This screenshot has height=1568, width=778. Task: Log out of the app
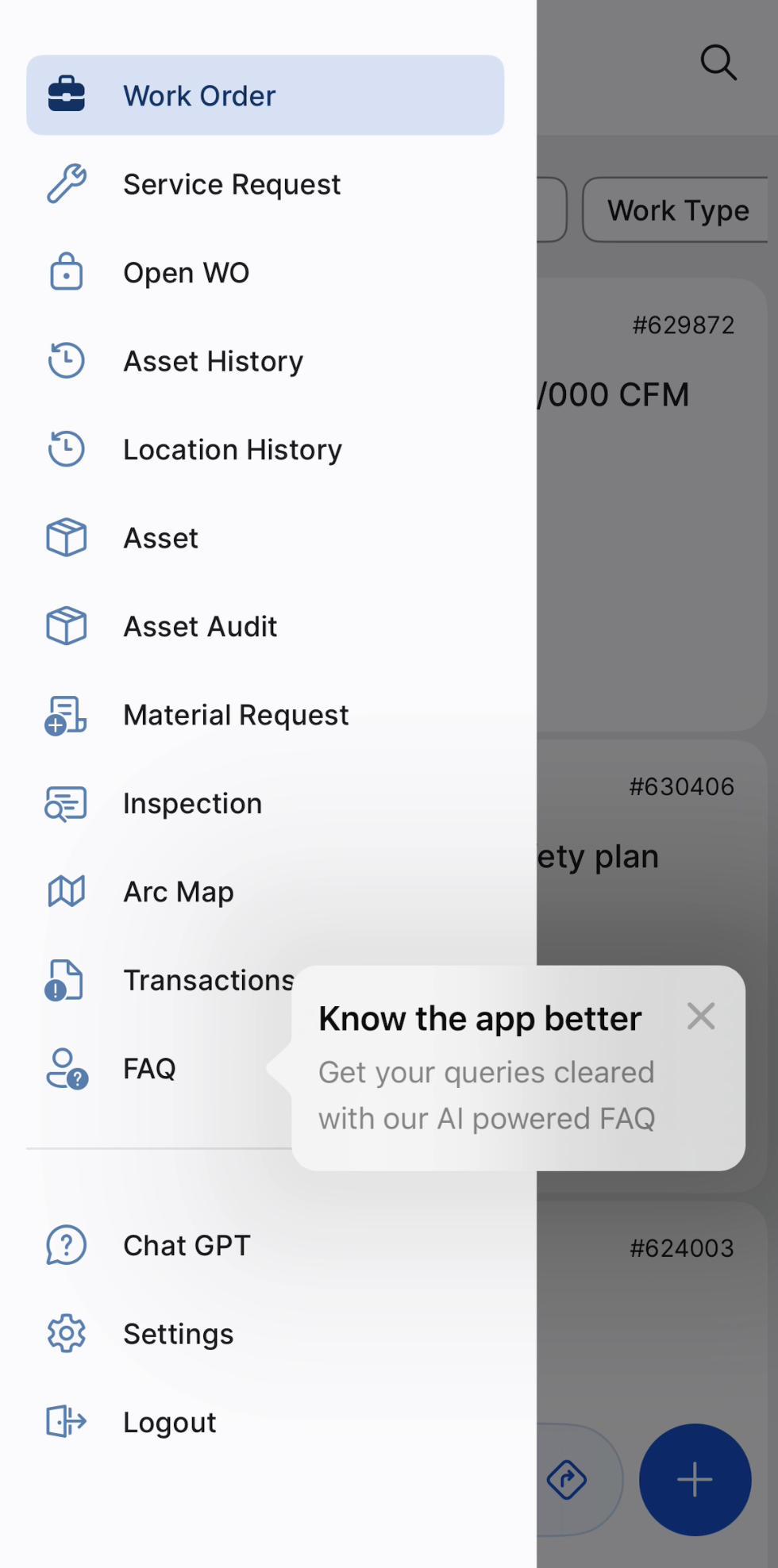pos(265,1422)
